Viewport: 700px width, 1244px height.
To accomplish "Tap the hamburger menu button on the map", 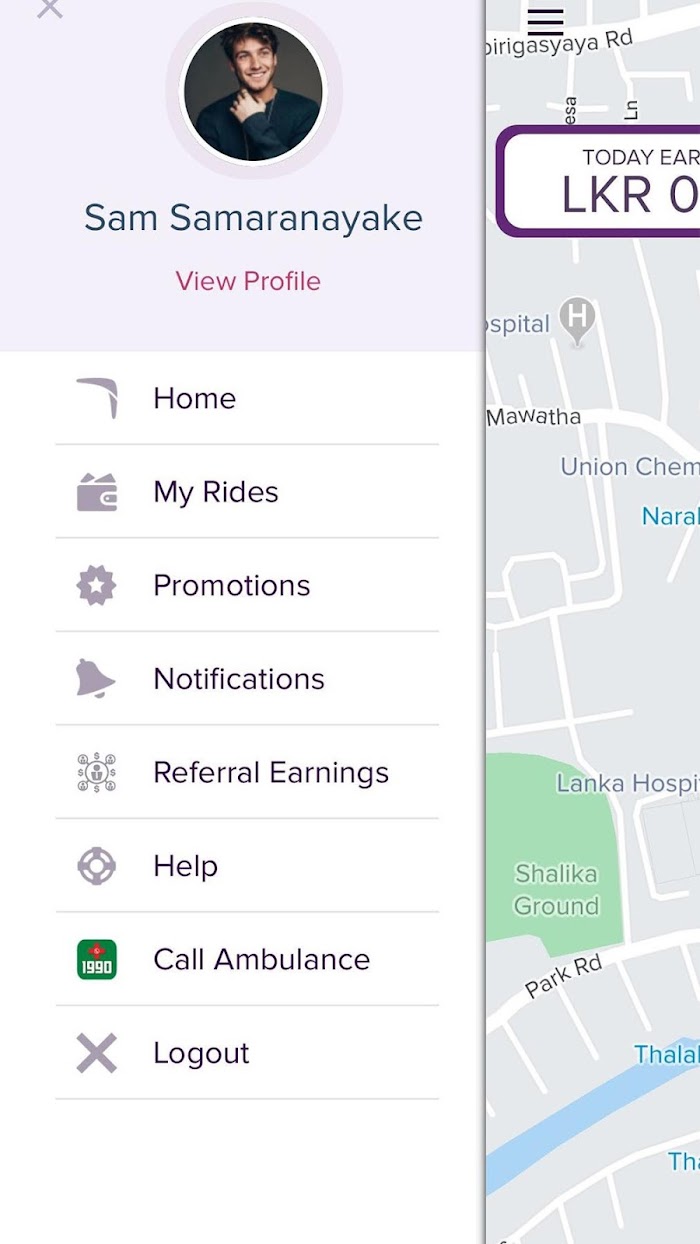I will click(545, 22).
